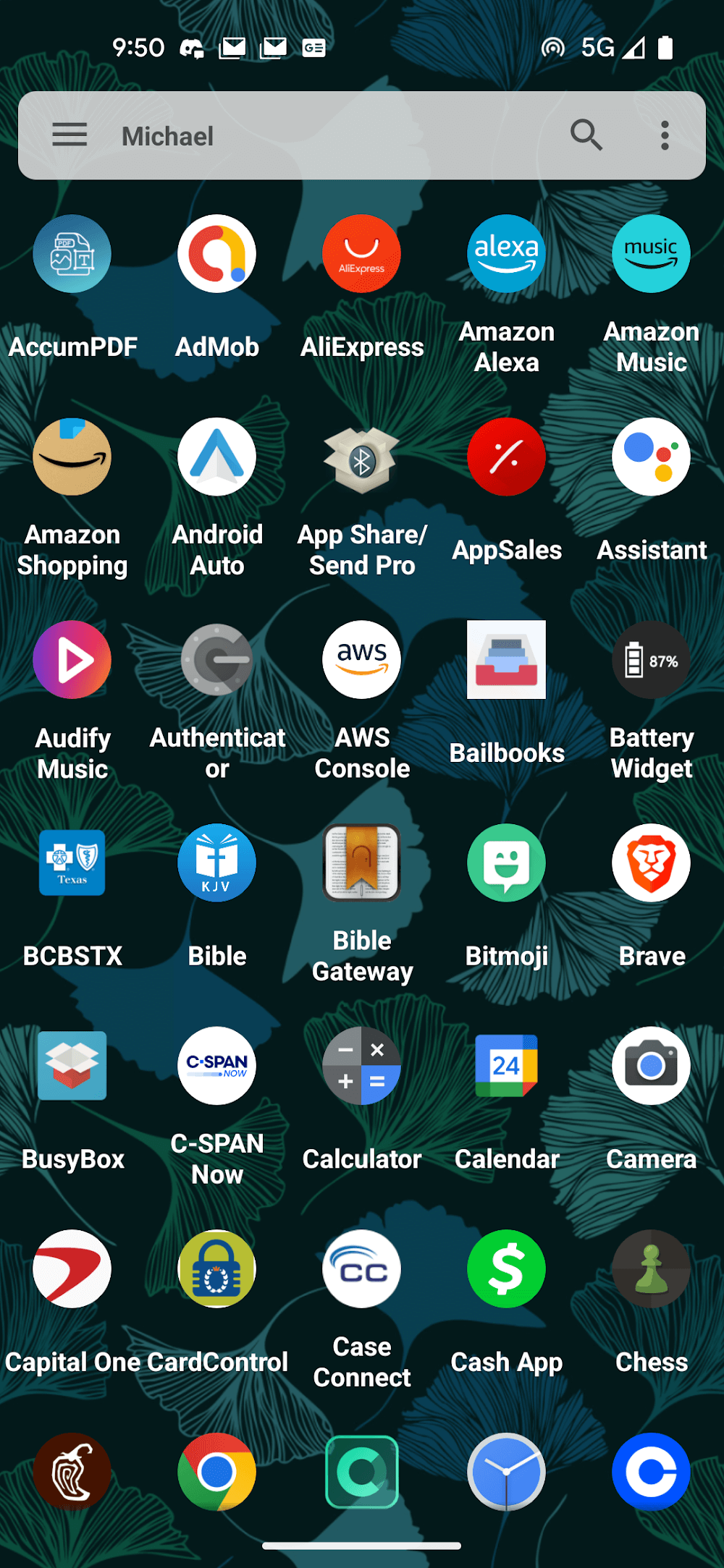Open AdMob
The image size is (724, 1568).
coord(217,254)
